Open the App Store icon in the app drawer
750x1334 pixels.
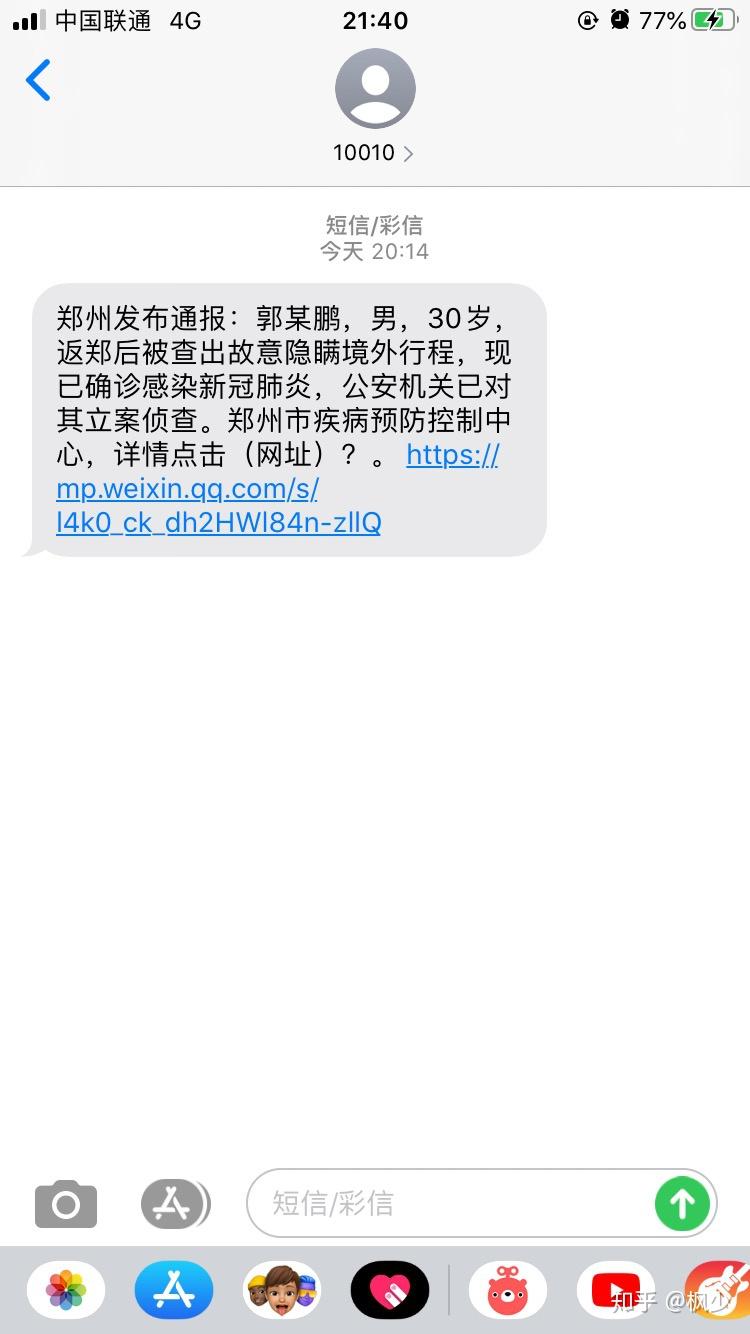point(173,1290)
